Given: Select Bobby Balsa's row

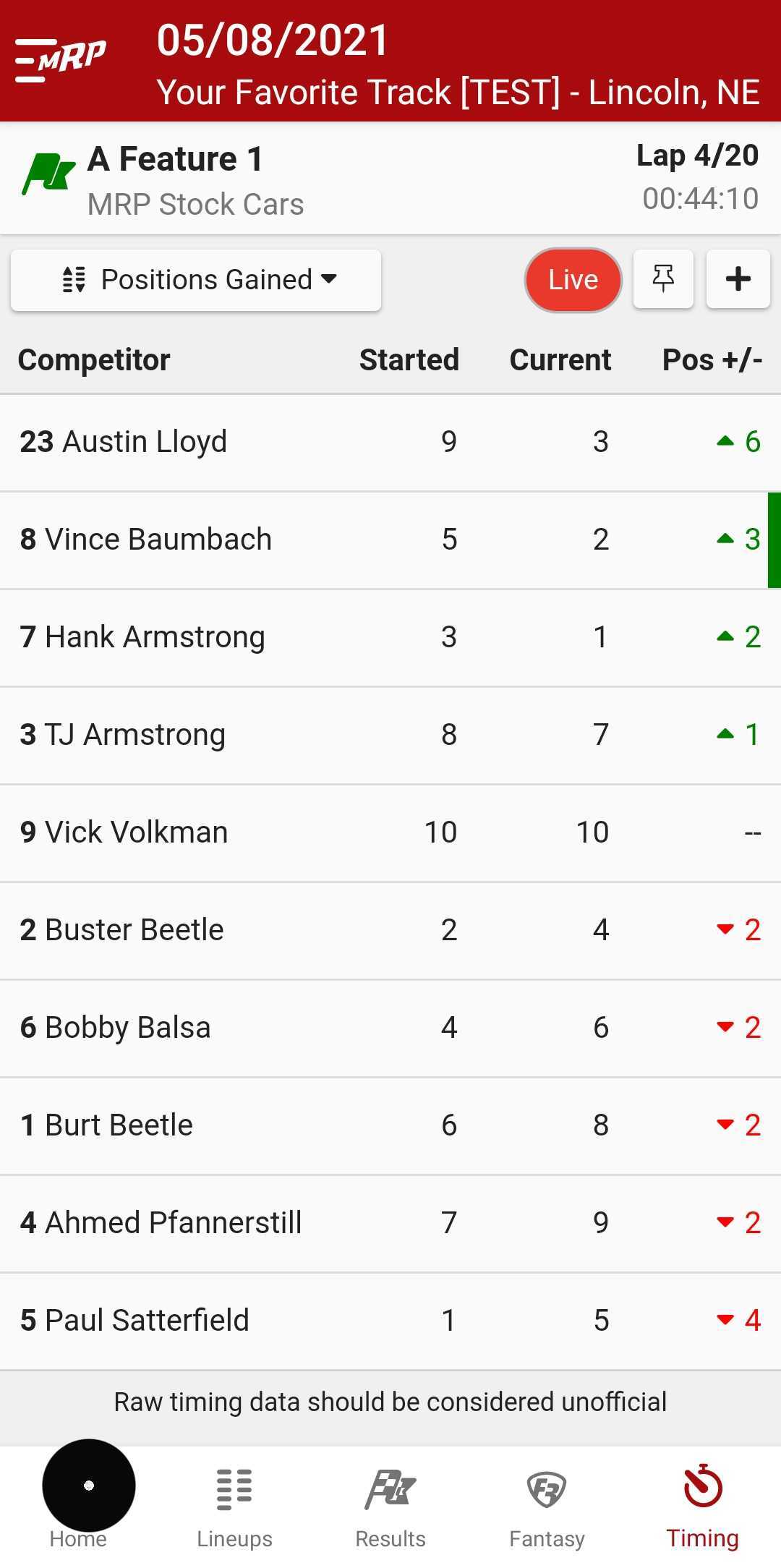Looking at the screenshot, I should coord(390,1028).
